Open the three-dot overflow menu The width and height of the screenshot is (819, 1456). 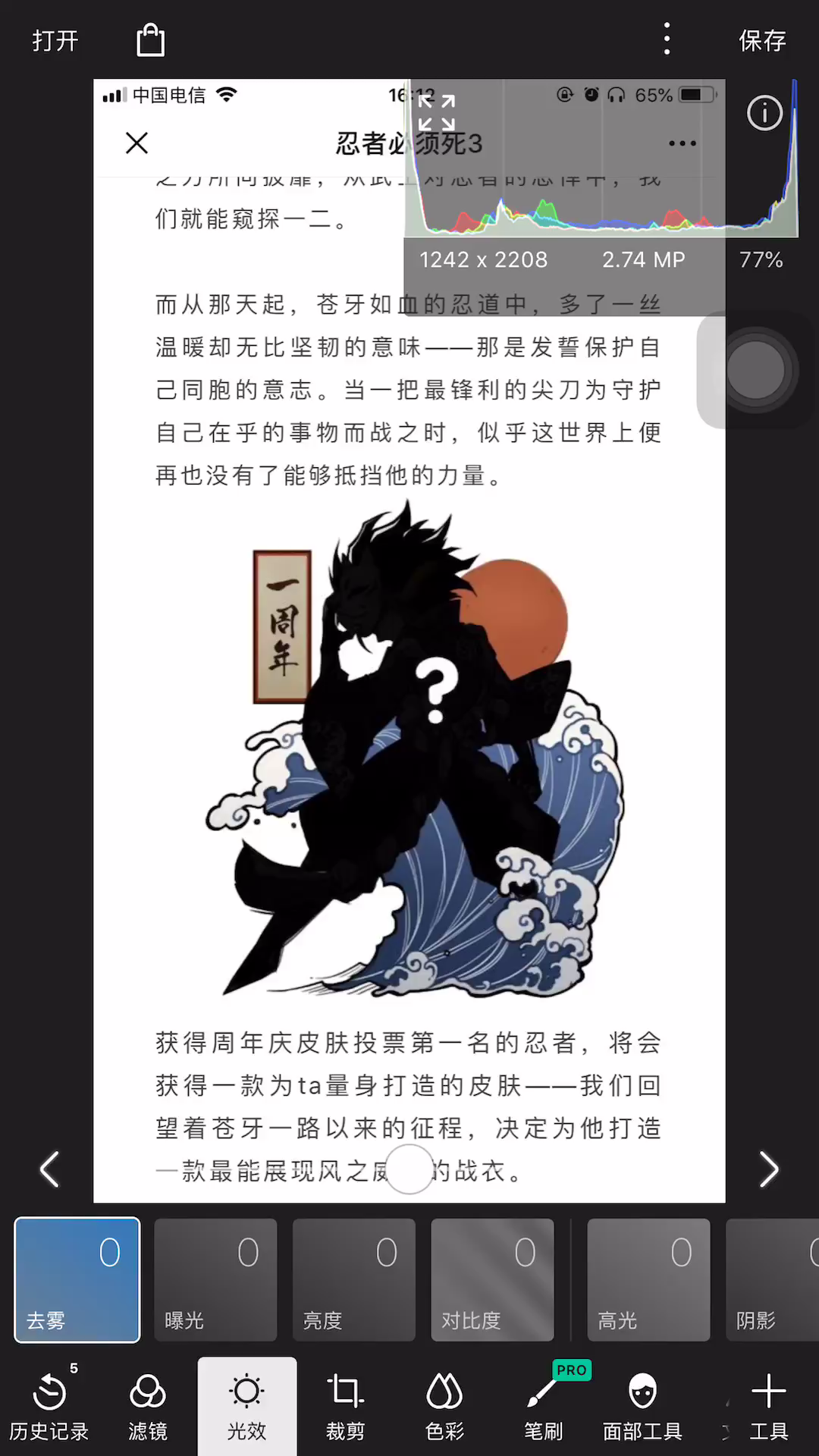point(667,39)
